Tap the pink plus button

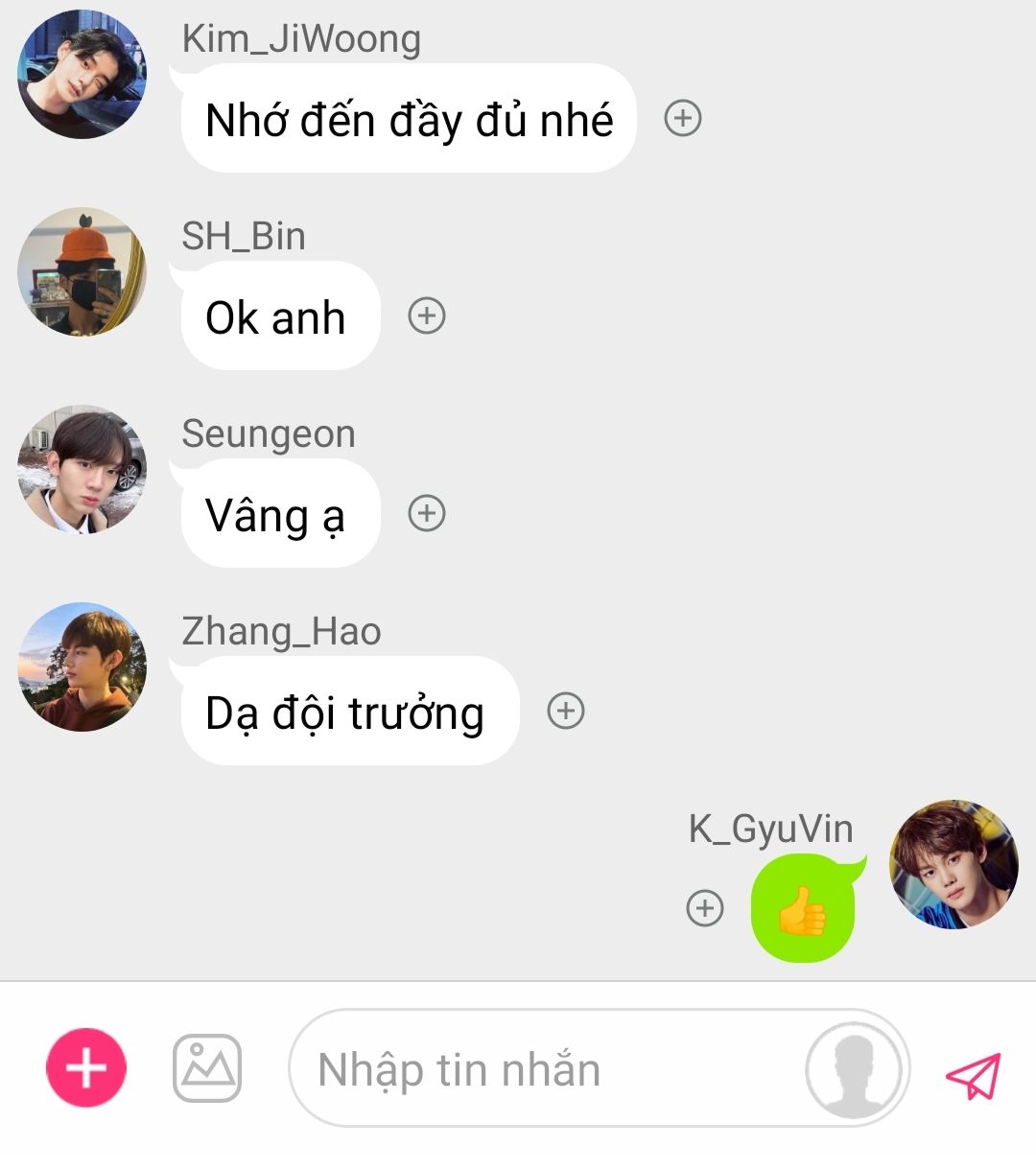pos(86,1067)
